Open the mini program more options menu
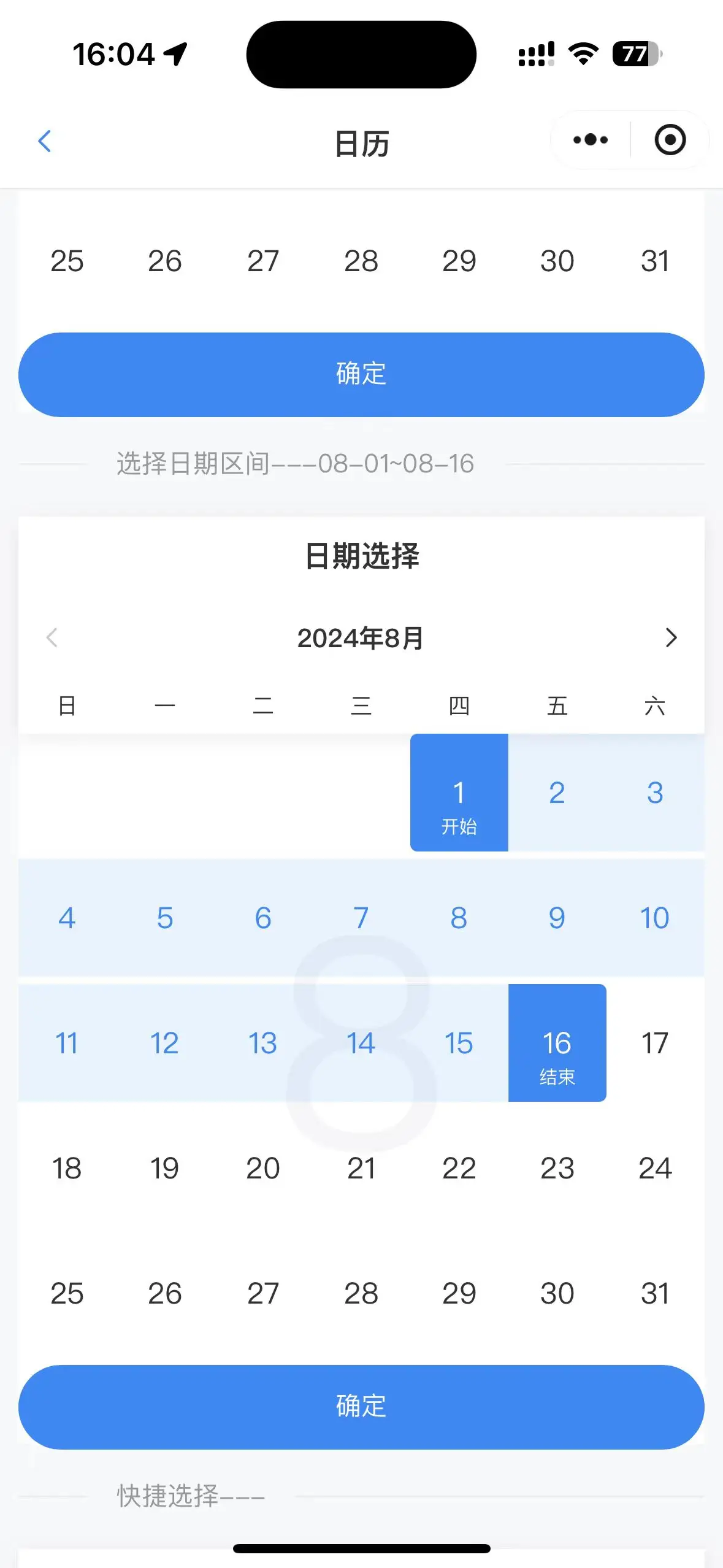Screen dimensions: 723x1568 pos(590,140)
